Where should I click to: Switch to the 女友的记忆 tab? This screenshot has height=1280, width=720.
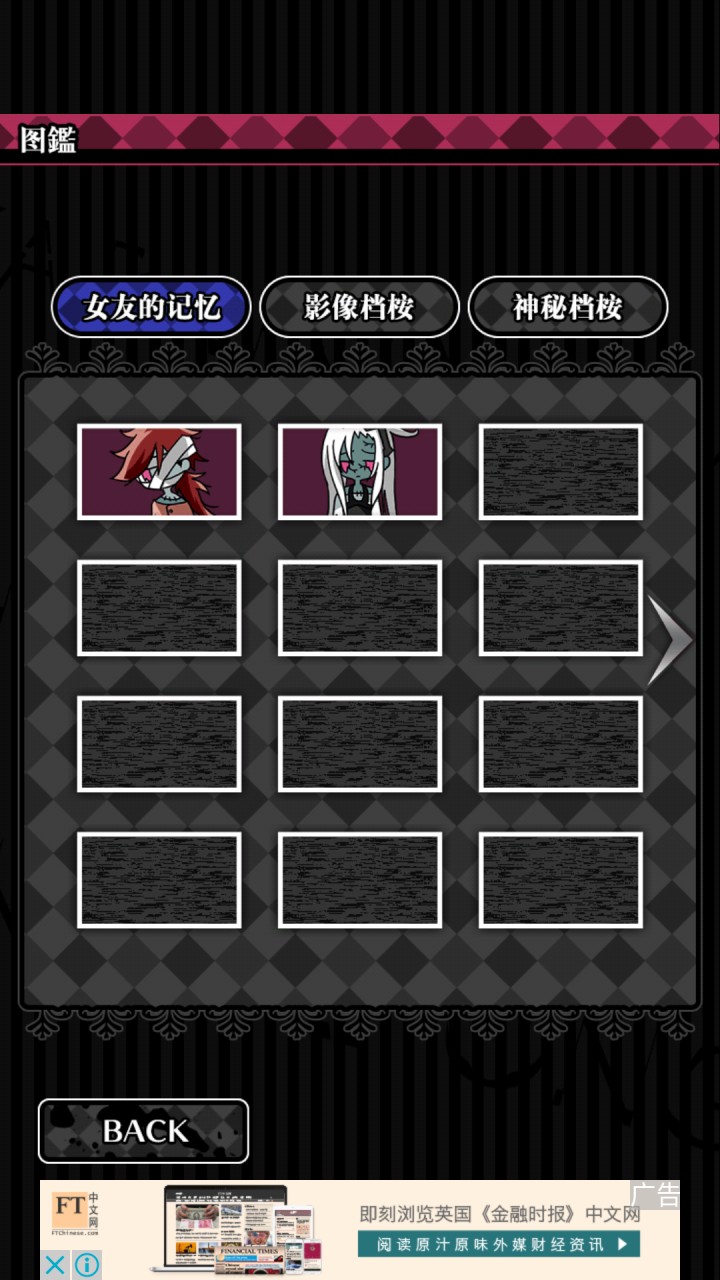[x=151, y=307]
